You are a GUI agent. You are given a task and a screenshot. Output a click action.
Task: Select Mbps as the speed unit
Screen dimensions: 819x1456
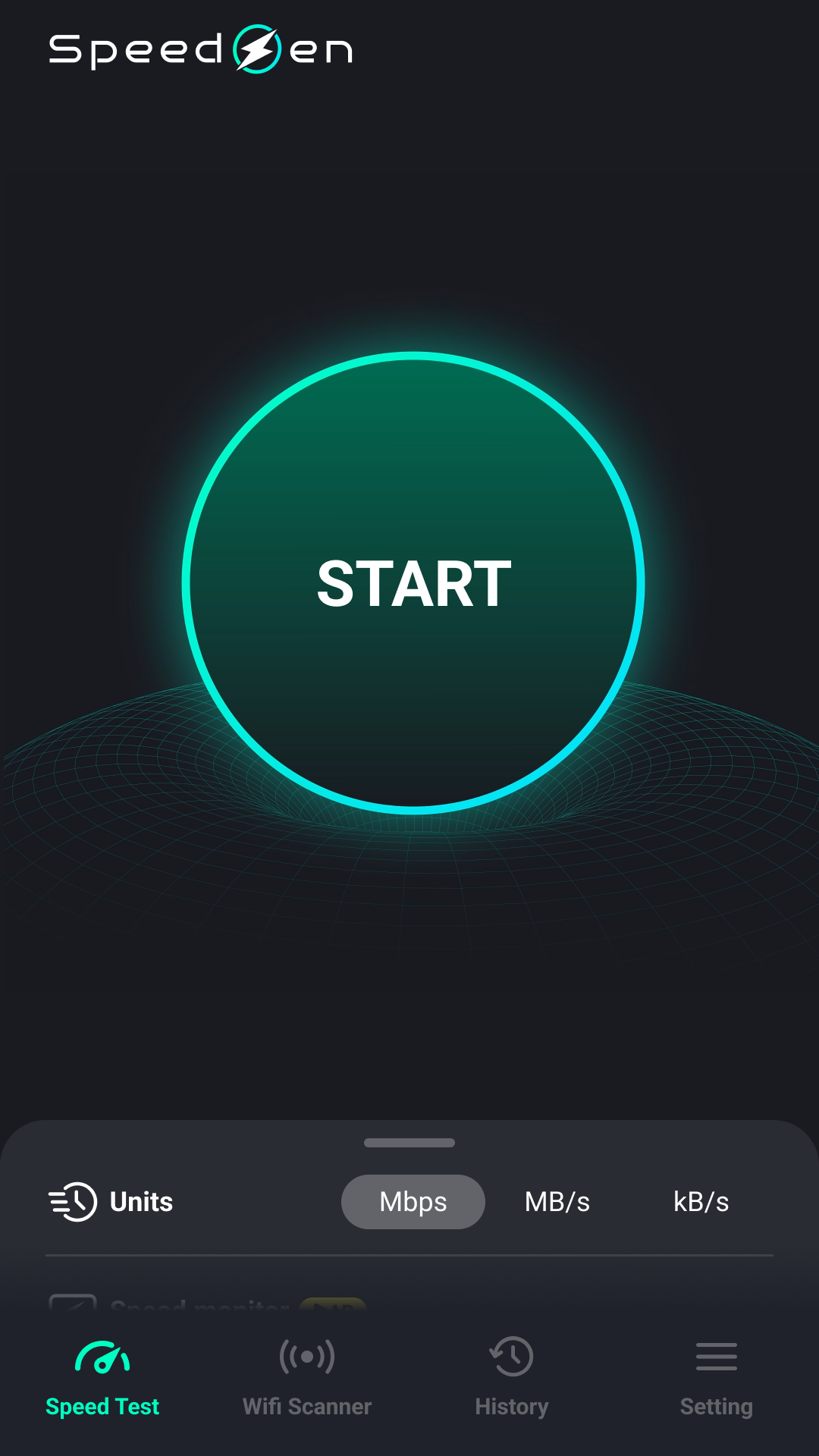click(x=413, y=1201)
